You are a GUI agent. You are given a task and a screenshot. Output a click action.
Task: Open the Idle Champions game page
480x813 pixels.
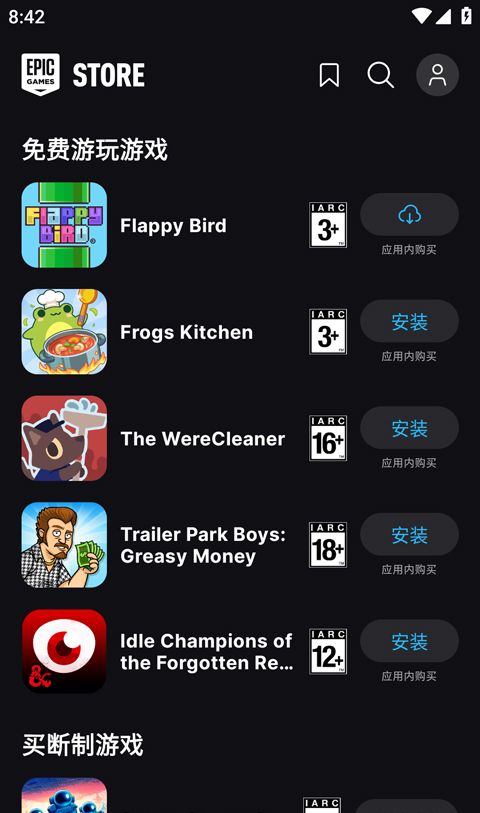point(207,652)
